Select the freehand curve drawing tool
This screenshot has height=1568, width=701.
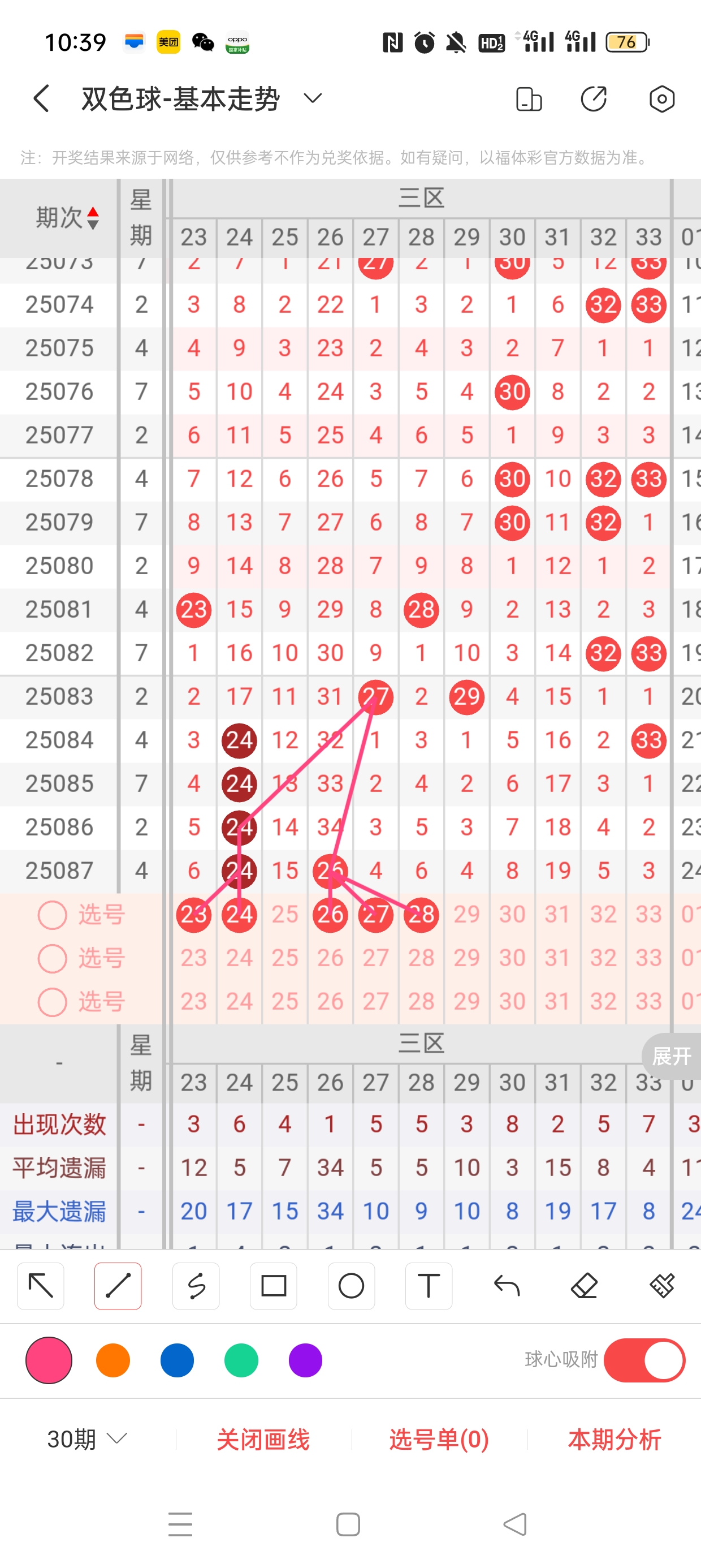(x=196, y=1286)
